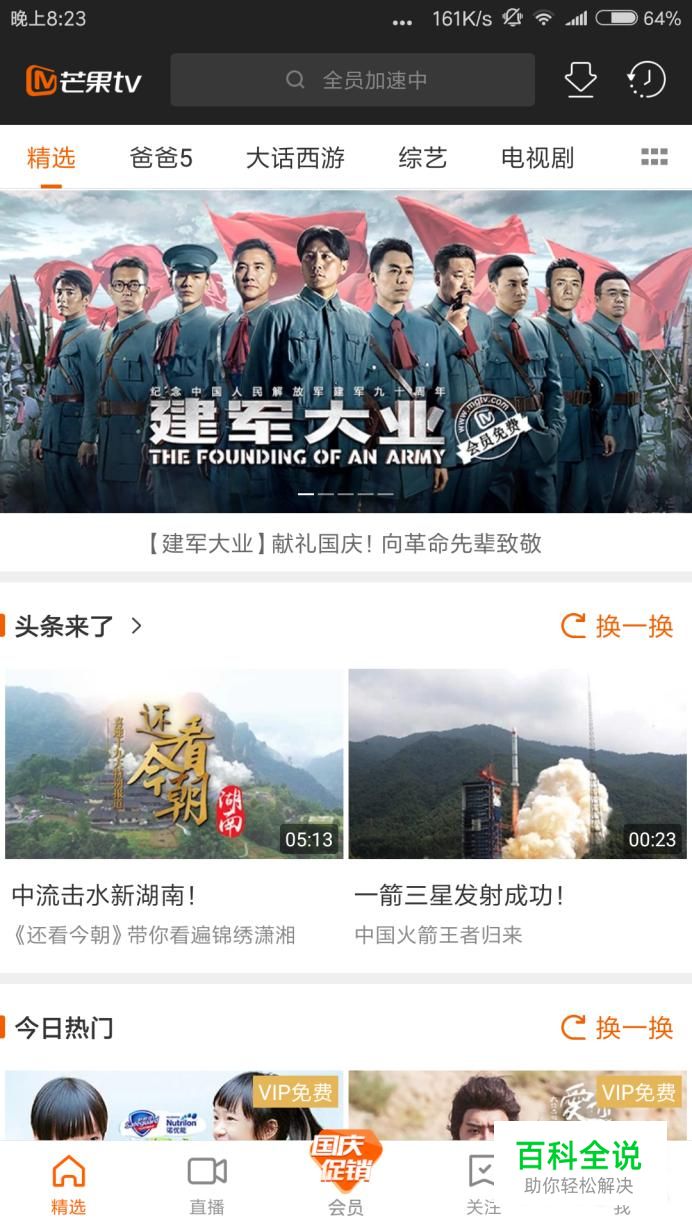
Task: Open the 关注 tab
Action: click(x=482, y=1184)
